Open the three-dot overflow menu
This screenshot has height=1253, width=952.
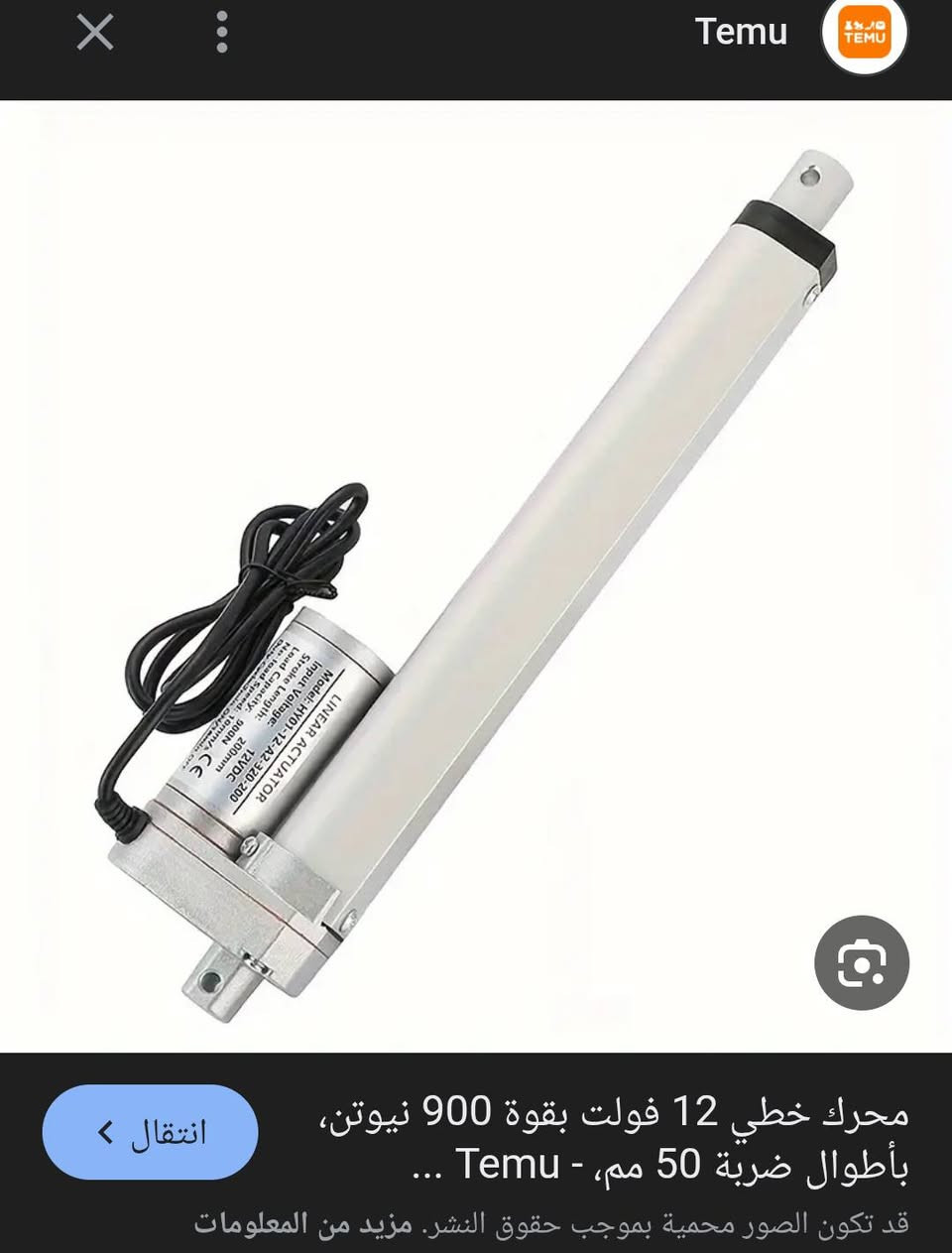click(222, 33)
